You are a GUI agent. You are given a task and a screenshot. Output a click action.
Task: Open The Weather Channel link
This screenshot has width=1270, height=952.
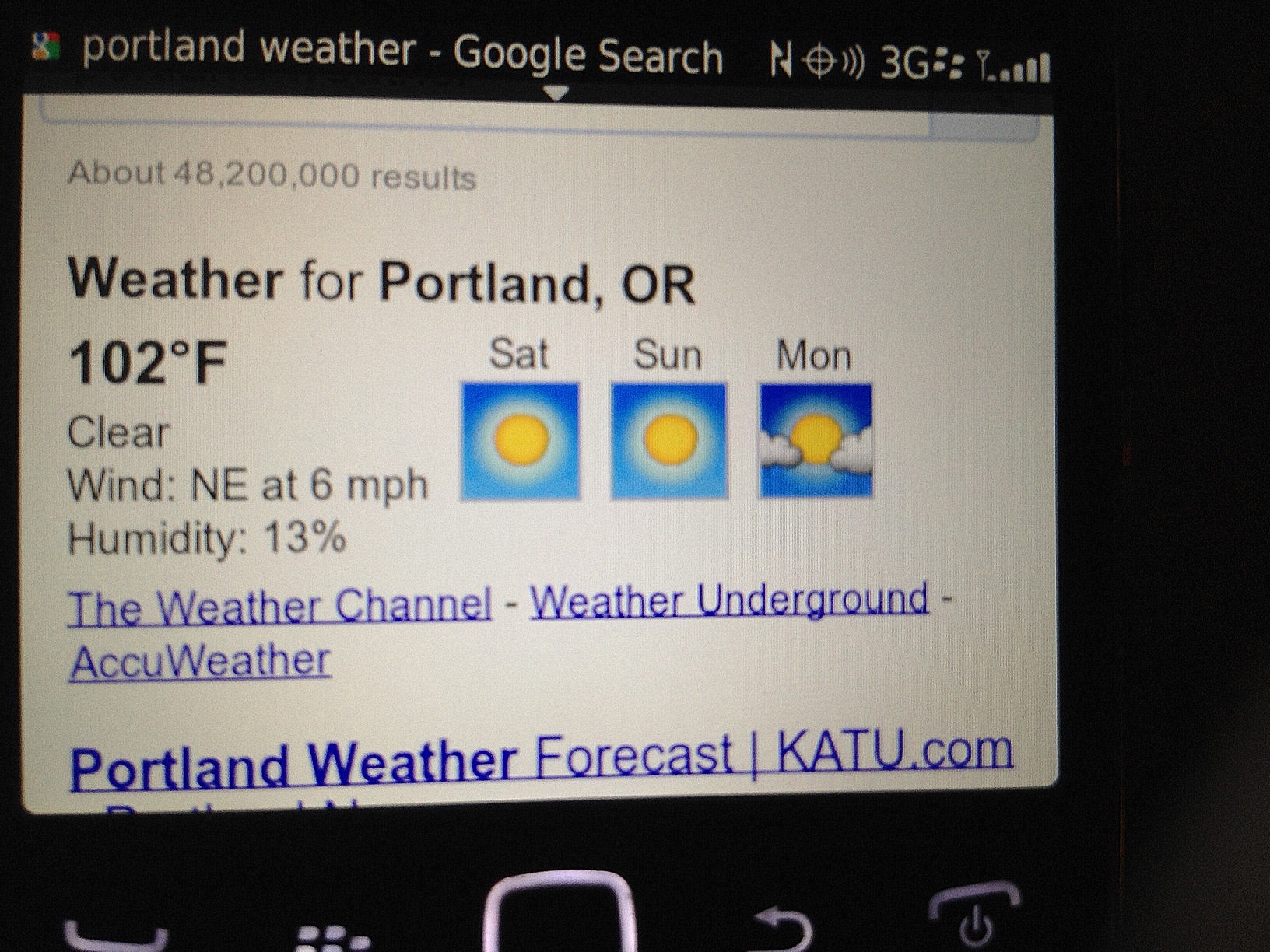pyautogui.click(x=280, y=605)
